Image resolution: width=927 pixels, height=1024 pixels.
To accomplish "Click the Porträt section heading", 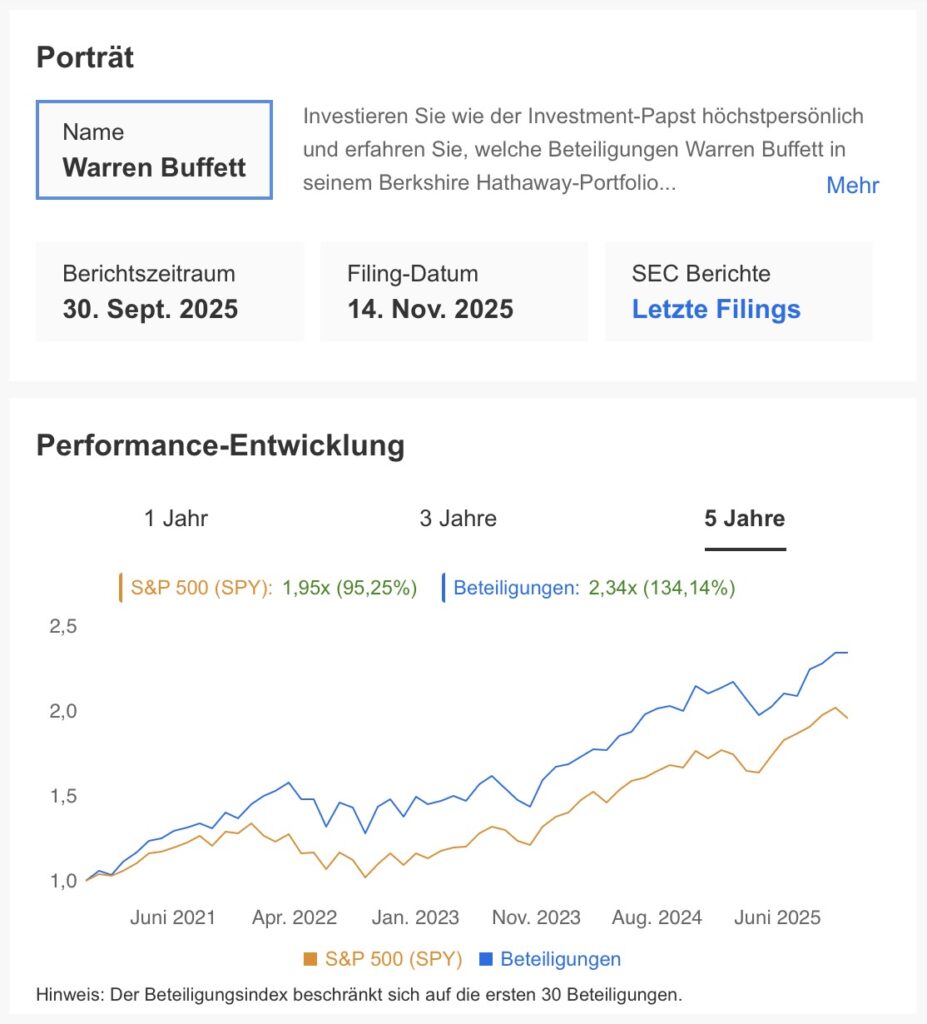I will (x=84, y=58).
